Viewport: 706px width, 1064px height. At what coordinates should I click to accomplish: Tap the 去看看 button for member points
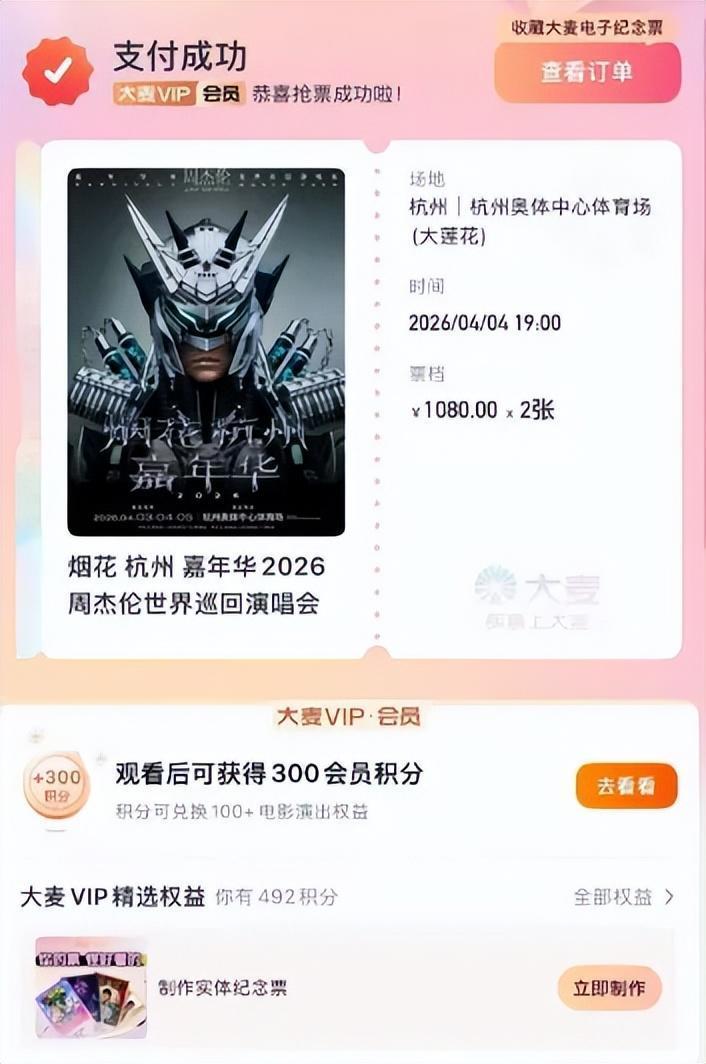click(x=626, y=786)
